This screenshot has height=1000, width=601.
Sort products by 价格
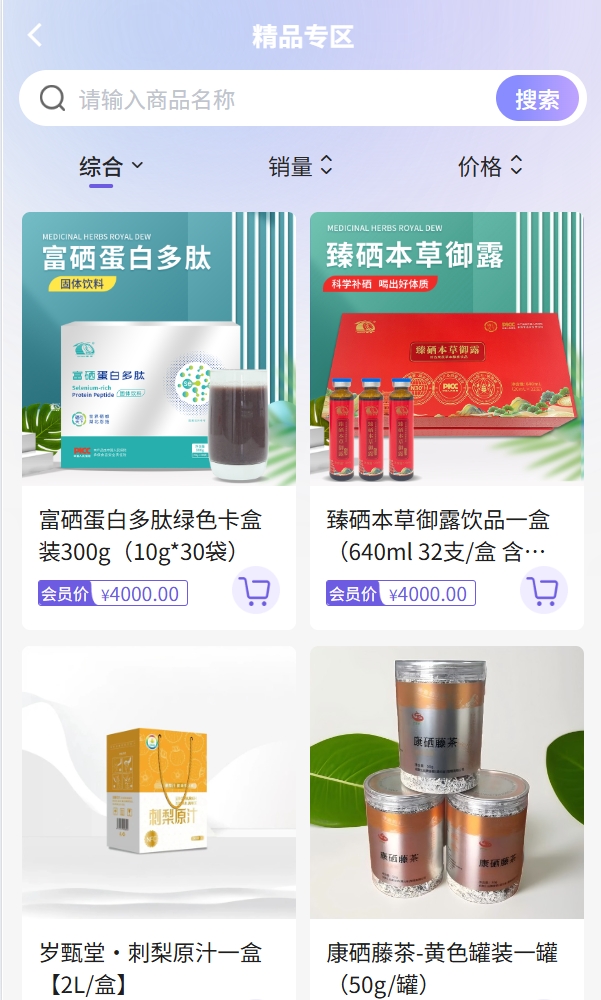coord(490,167)
